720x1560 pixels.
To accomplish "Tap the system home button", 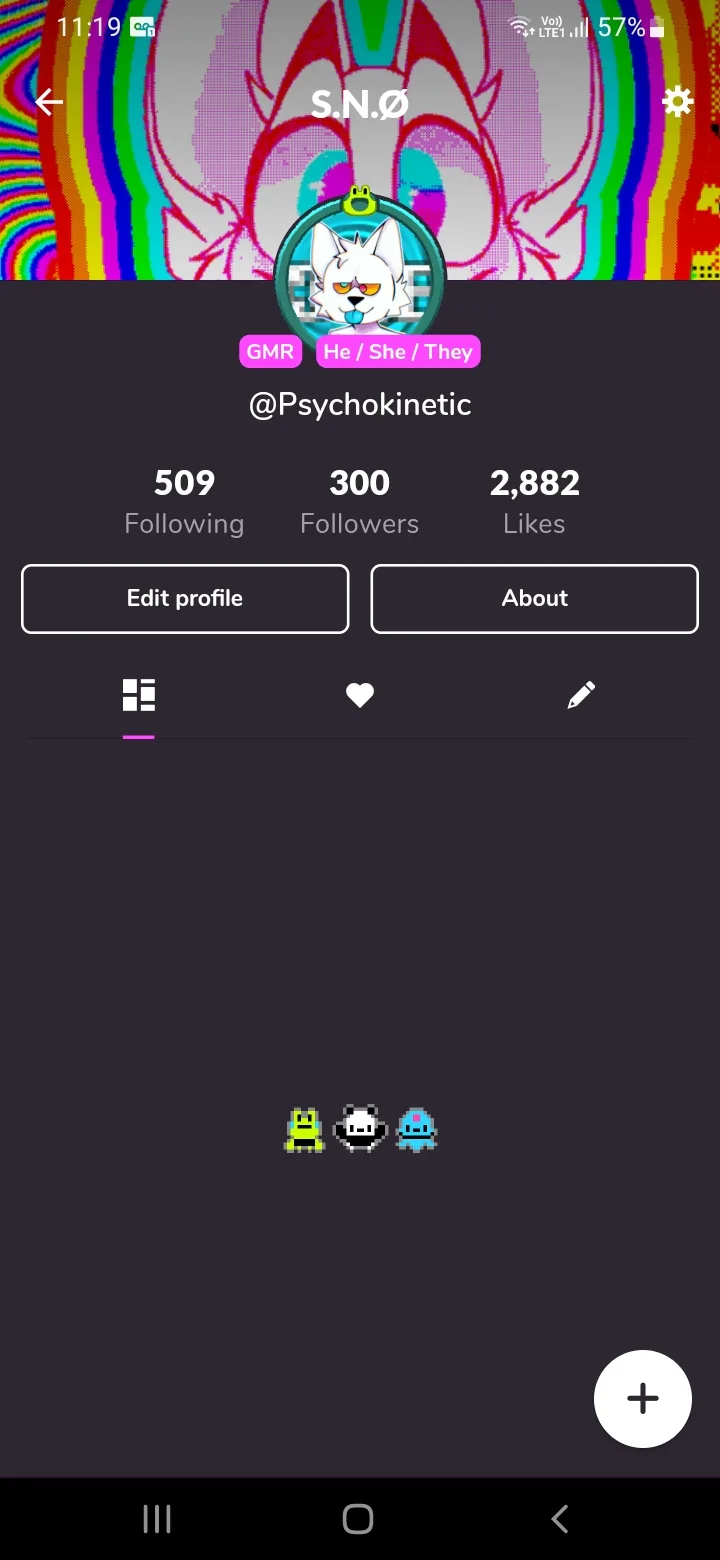I will 358,1519.
